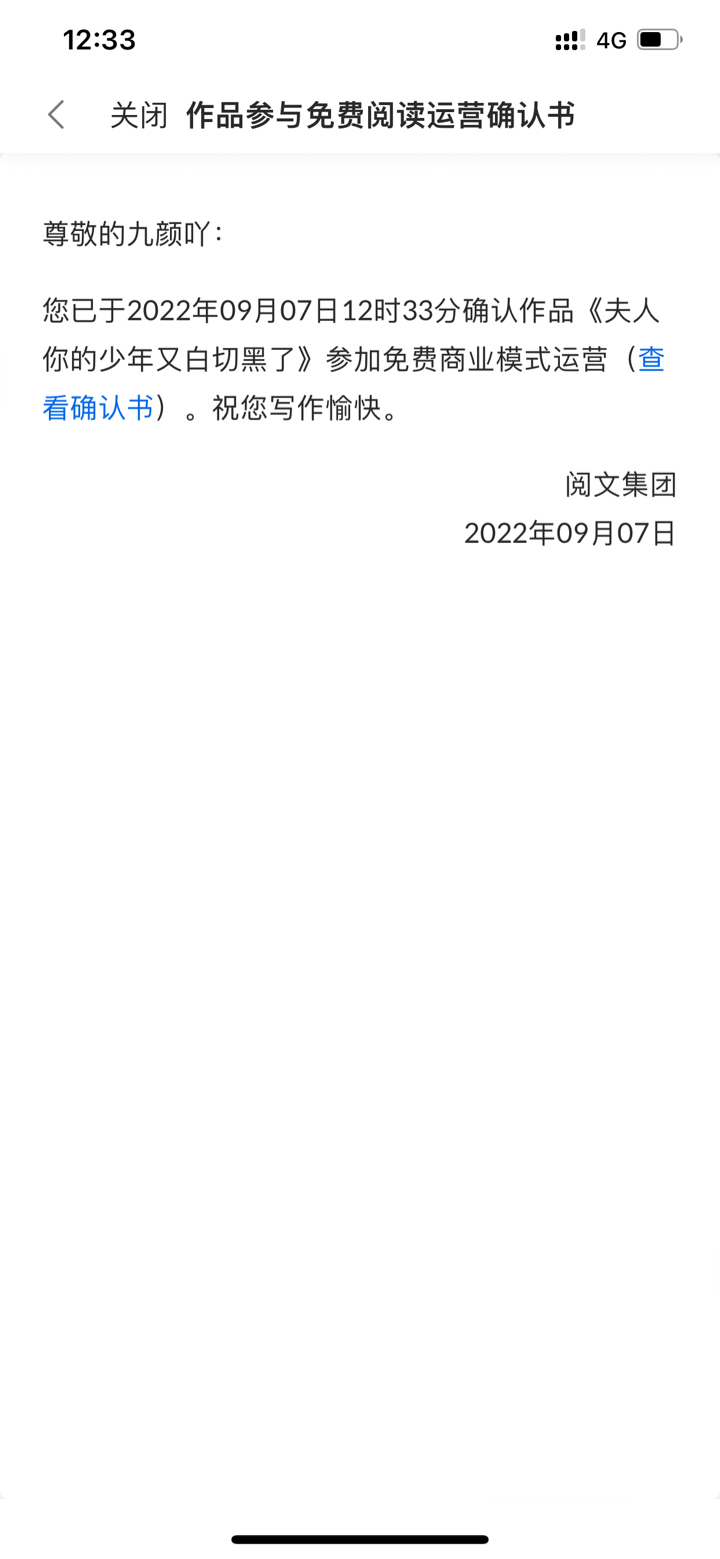Tap 关闭 to close the page
Image resolution: width=720 pixels, height=1559 pixels.
[x=138, y=115]
